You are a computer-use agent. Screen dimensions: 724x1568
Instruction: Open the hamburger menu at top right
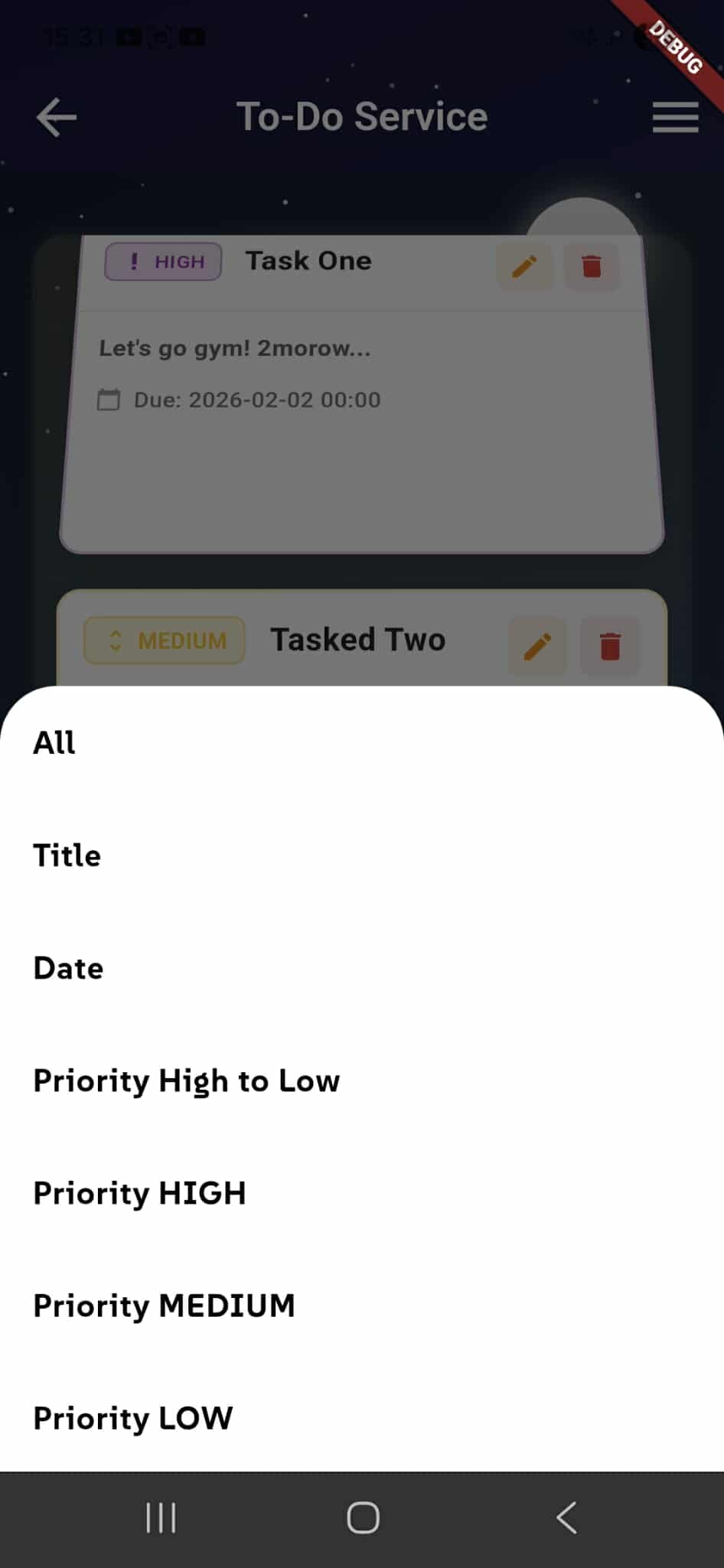[x=674, y=116]
